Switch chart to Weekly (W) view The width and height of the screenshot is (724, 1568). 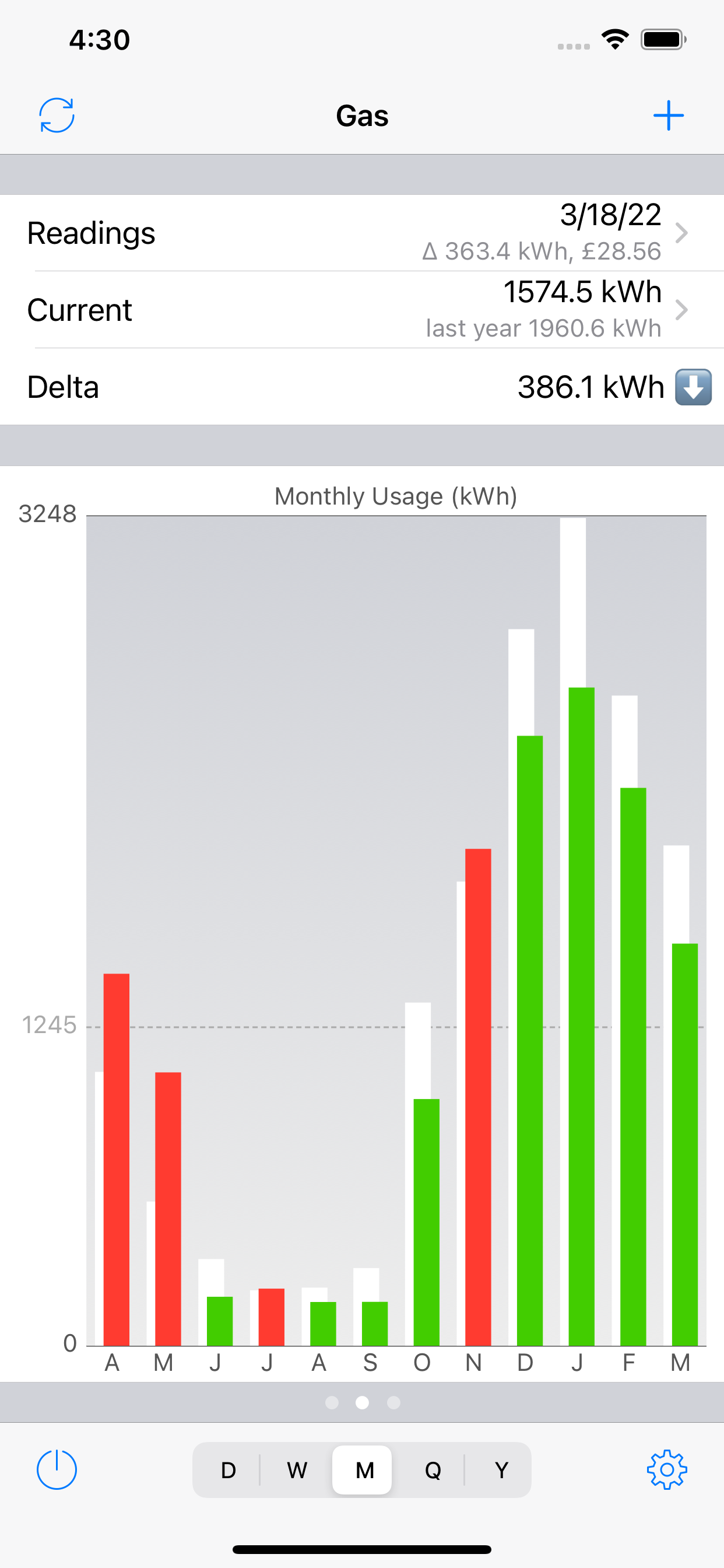tap(297, 1470)
